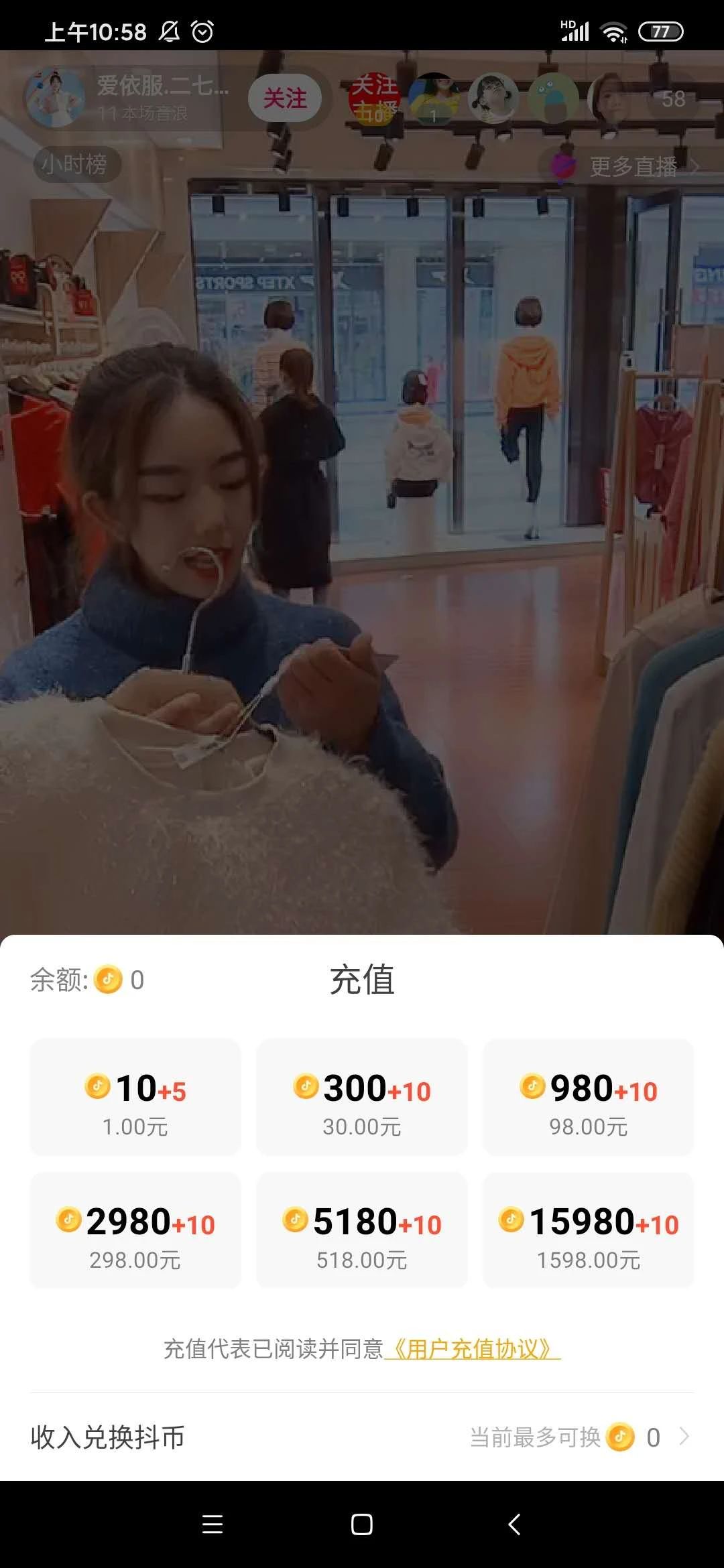
Task: View the 58 audience members list
Action: (x=673, y=99)
